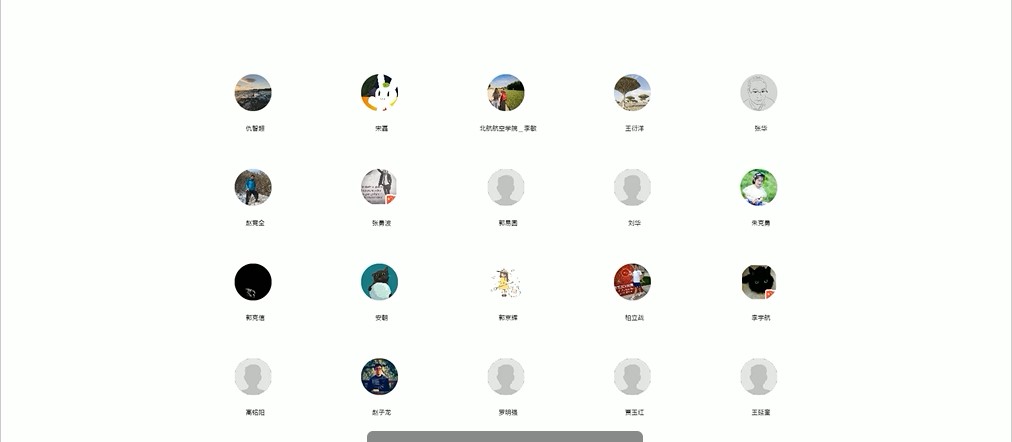View 张勇波's profile
1012x442 pixels.
pos(380,187)
